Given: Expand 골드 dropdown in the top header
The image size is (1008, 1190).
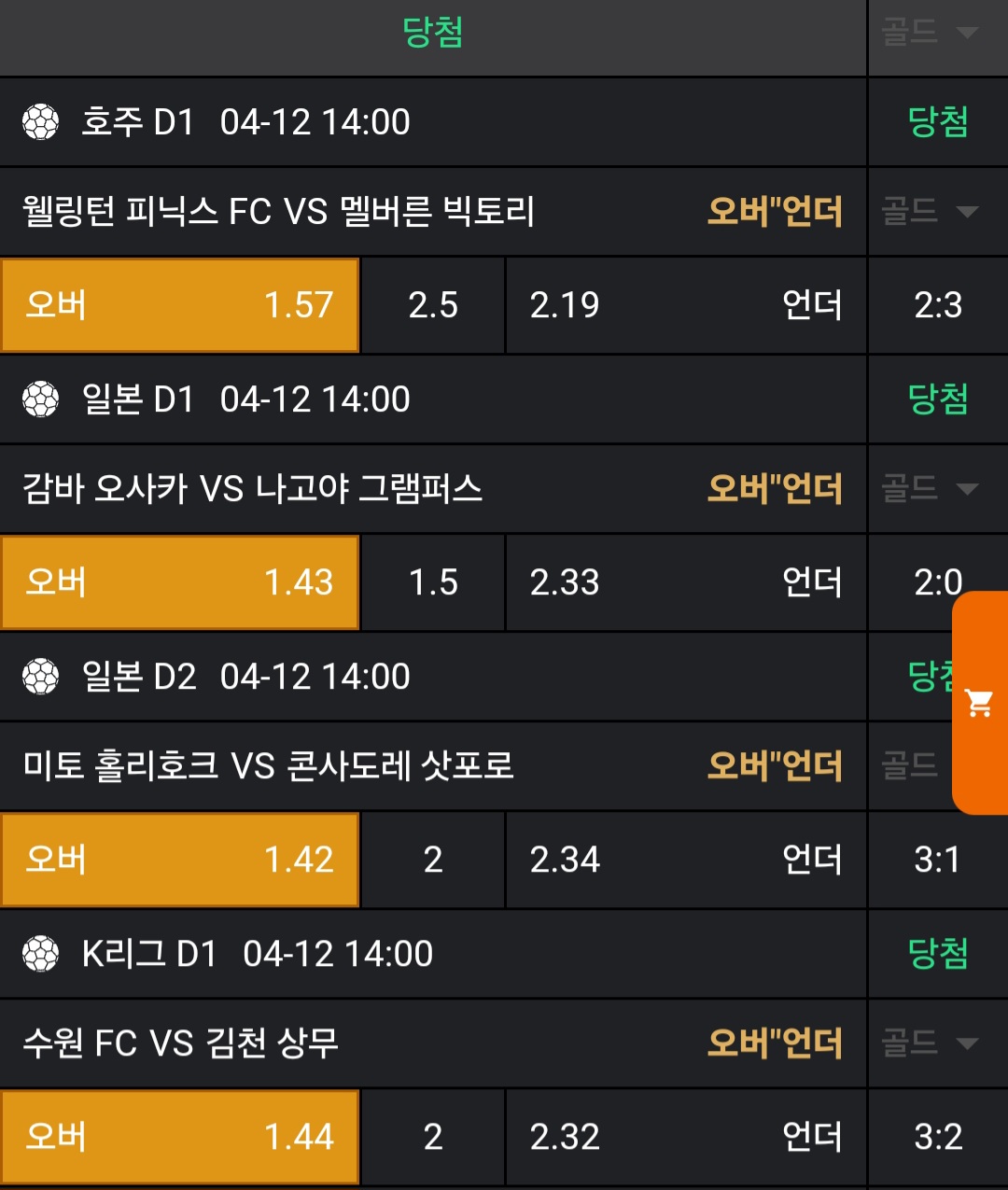Looking at the screenshot, I should (x=931, y=33).
